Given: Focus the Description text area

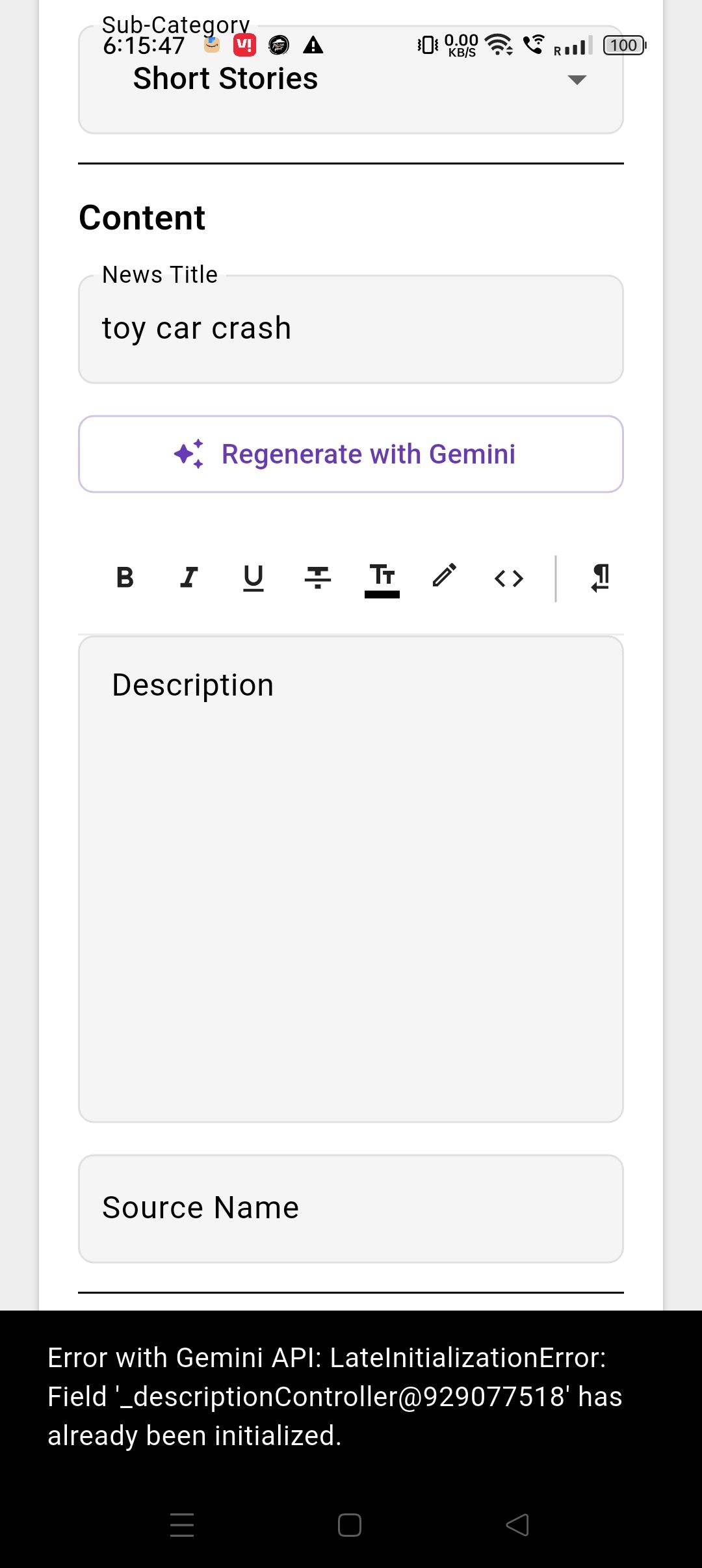Looking at the screenshot, I should [351, 878].
